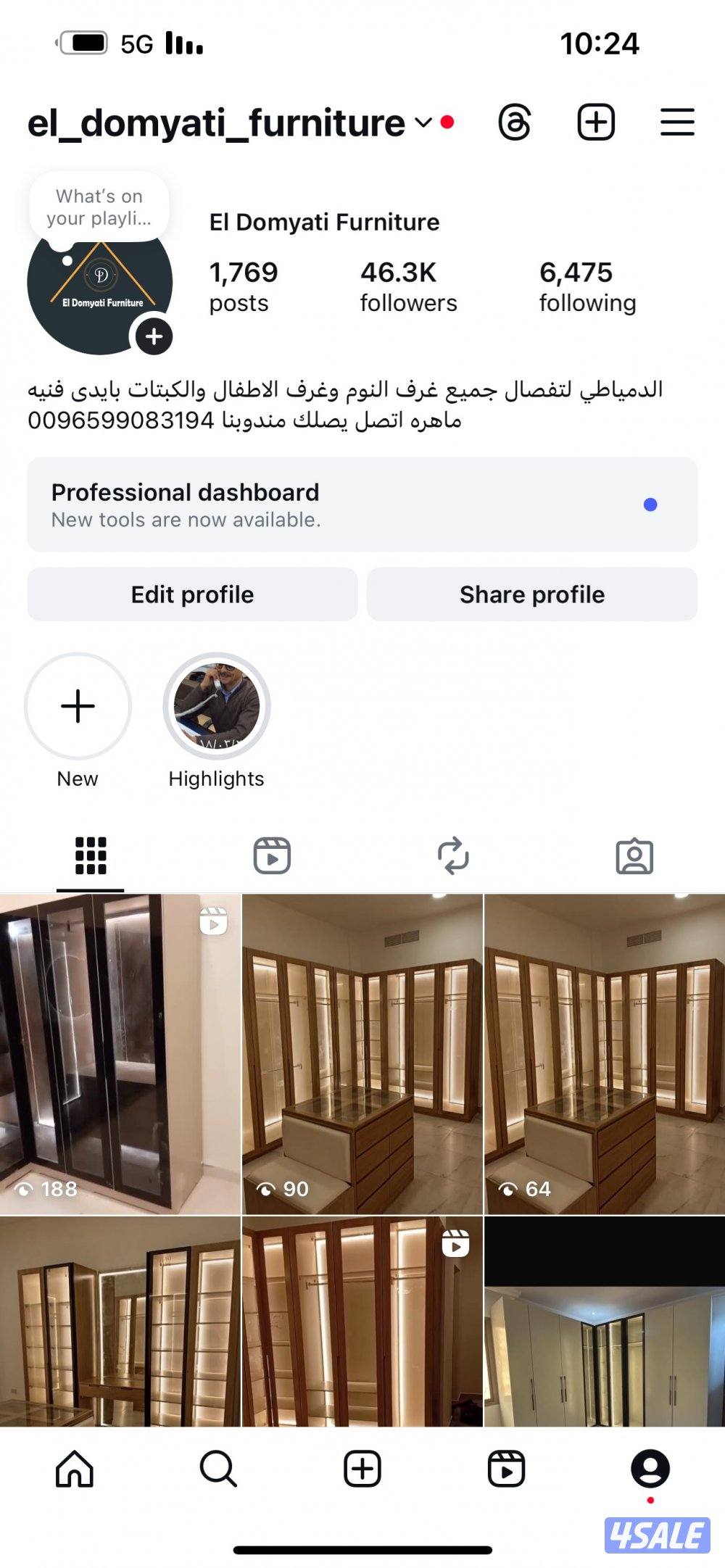The height and width of the screenshot is (1568, 725).
Task: Open the post with 90 views
Action: 362,1055
